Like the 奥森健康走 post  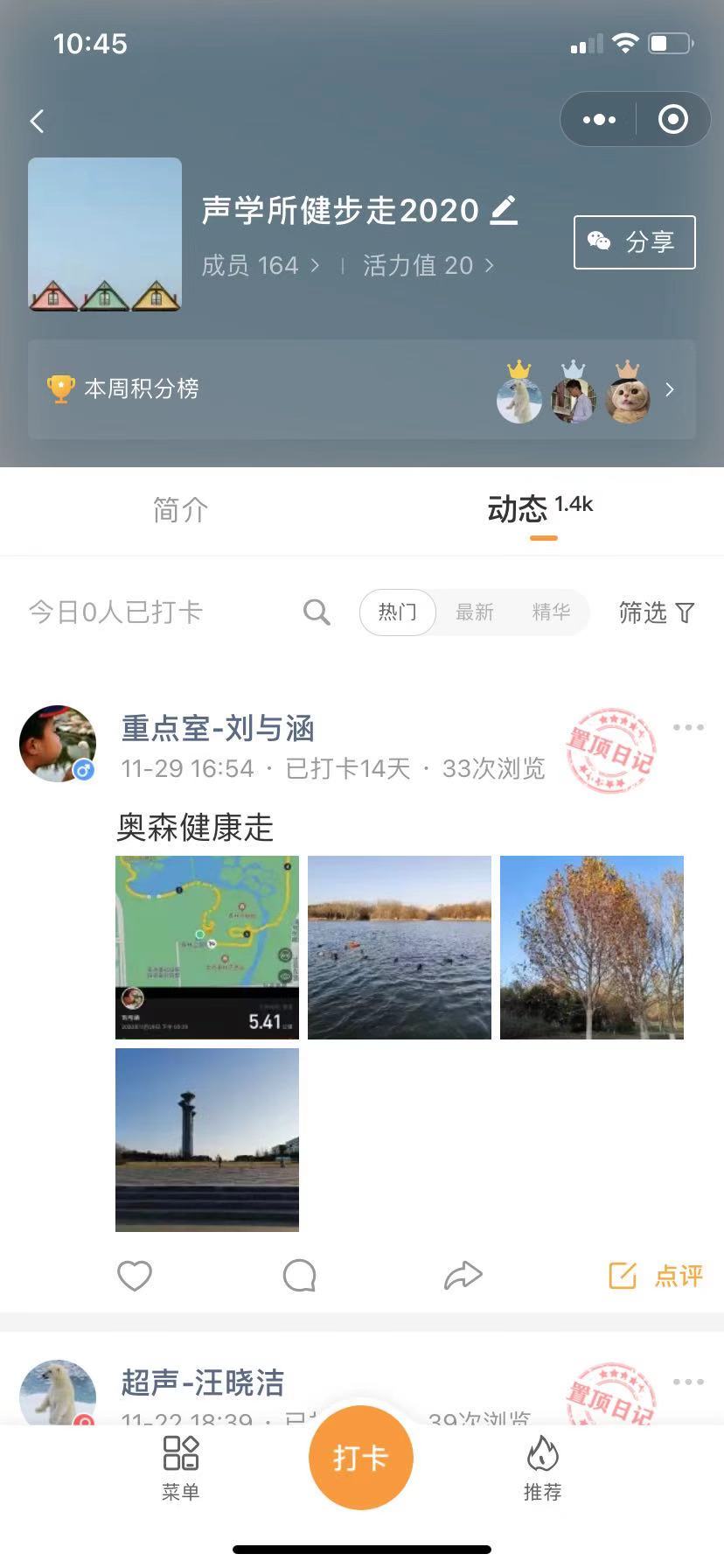[135, 1276]
